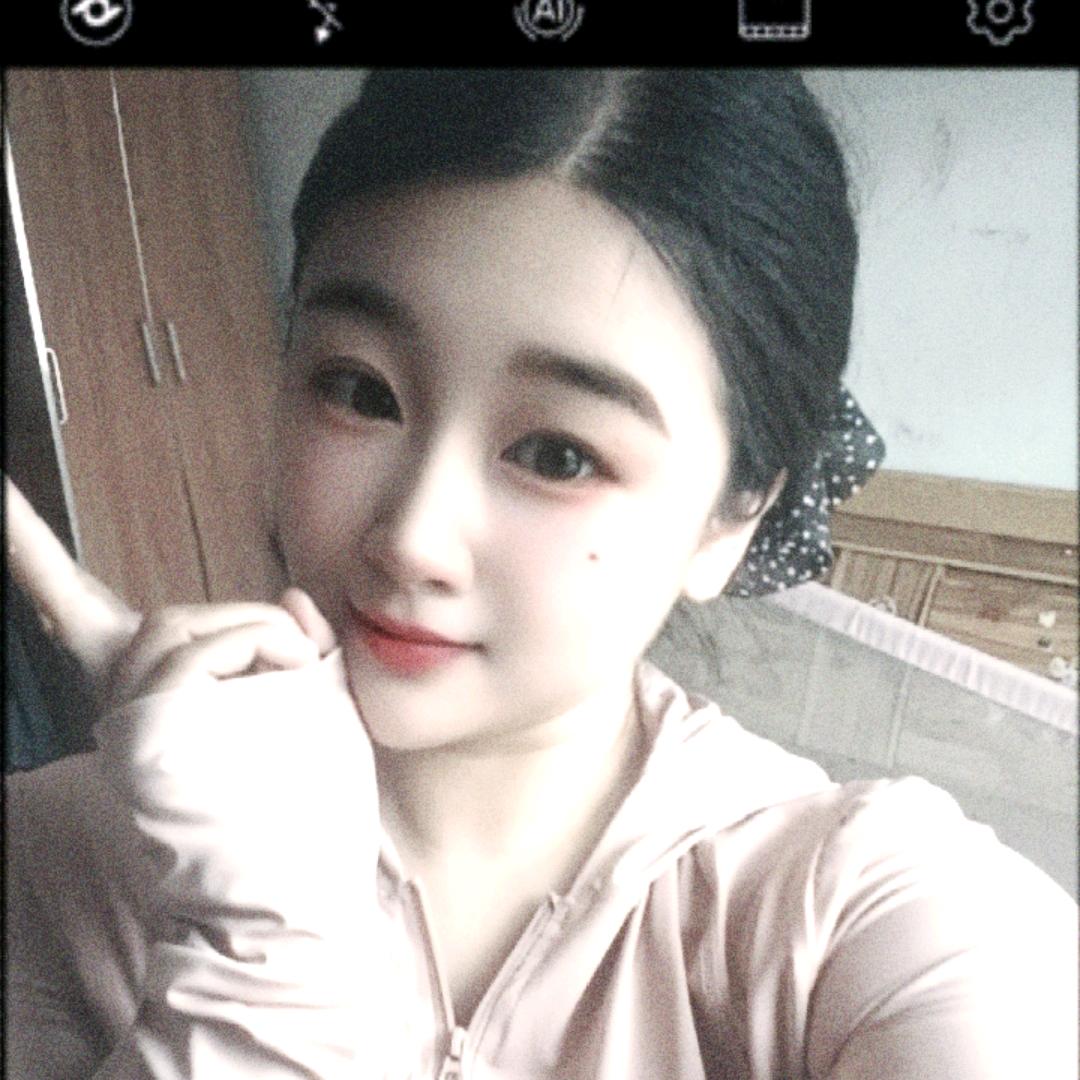
Task: Open the lens recognition icon
Action: [x=96, y=16]
